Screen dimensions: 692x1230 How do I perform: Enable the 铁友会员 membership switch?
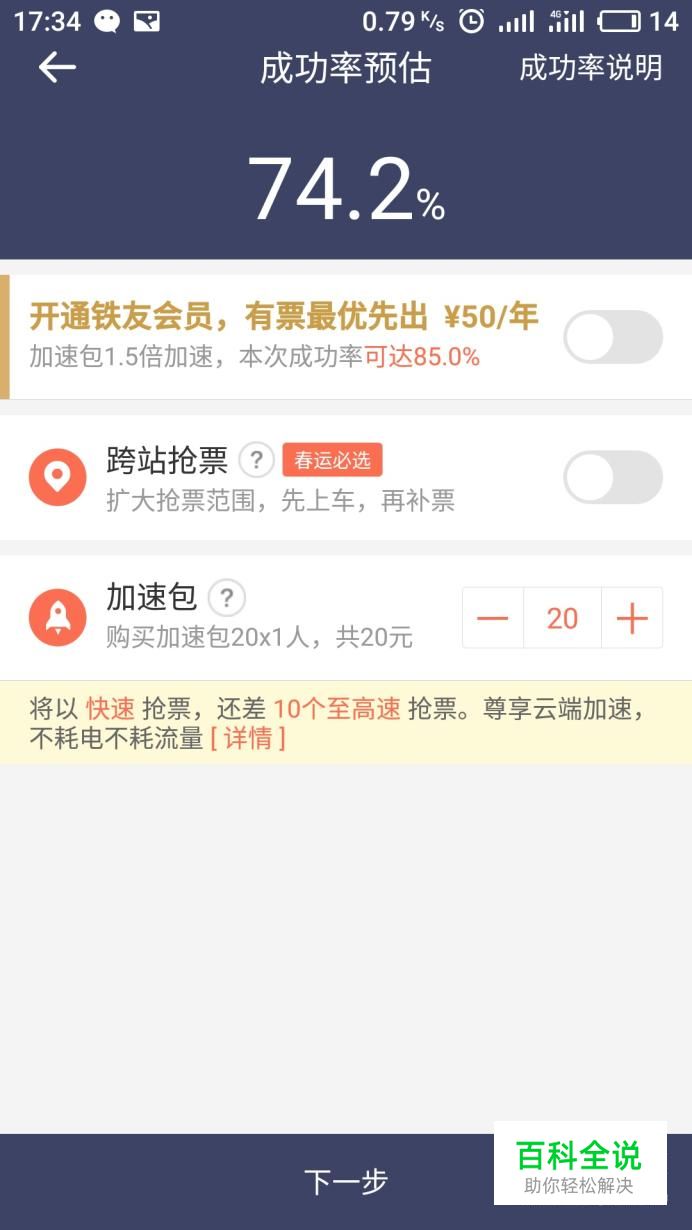pos(613,337)
